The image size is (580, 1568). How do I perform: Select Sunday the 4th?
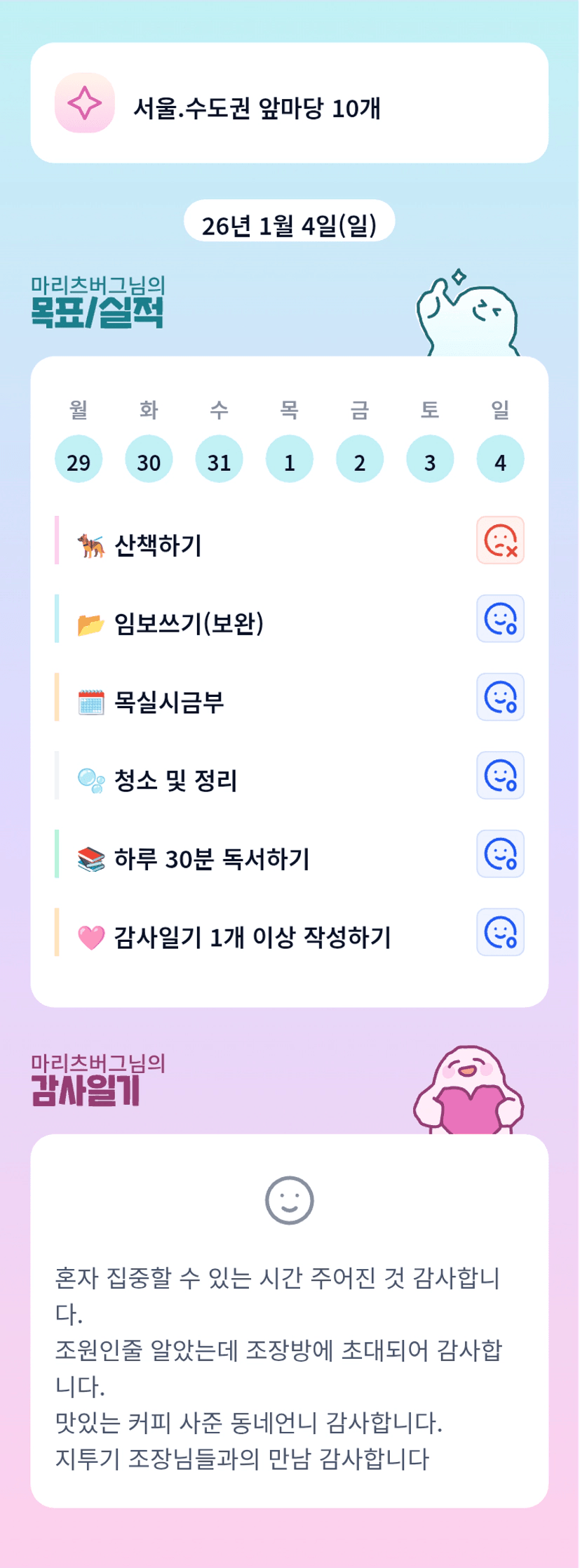pyautogui.click(x=500, y=459)
